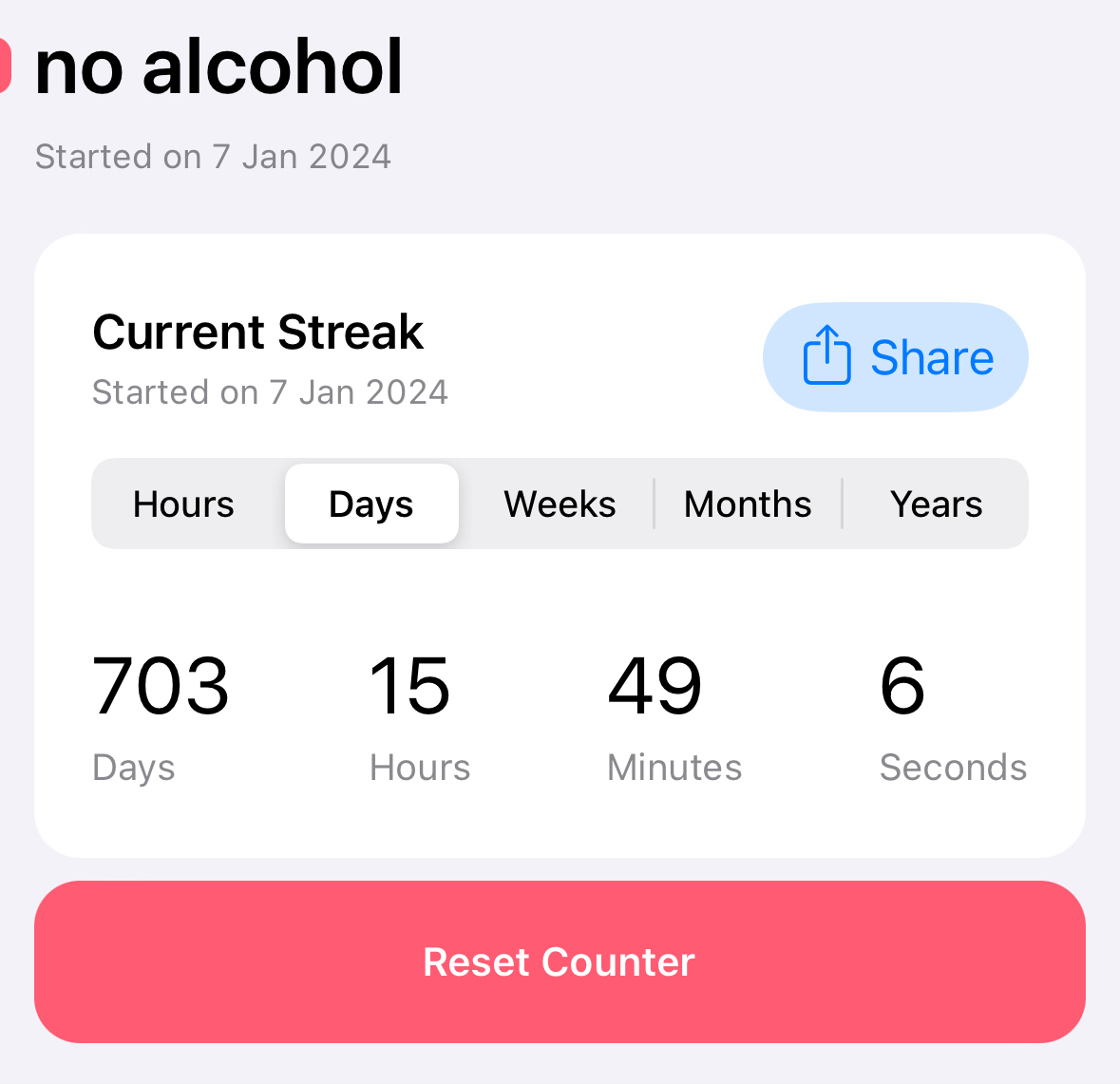Switch to the Months view
This screenshot has width=1120, height=1084.
[748, 504]
